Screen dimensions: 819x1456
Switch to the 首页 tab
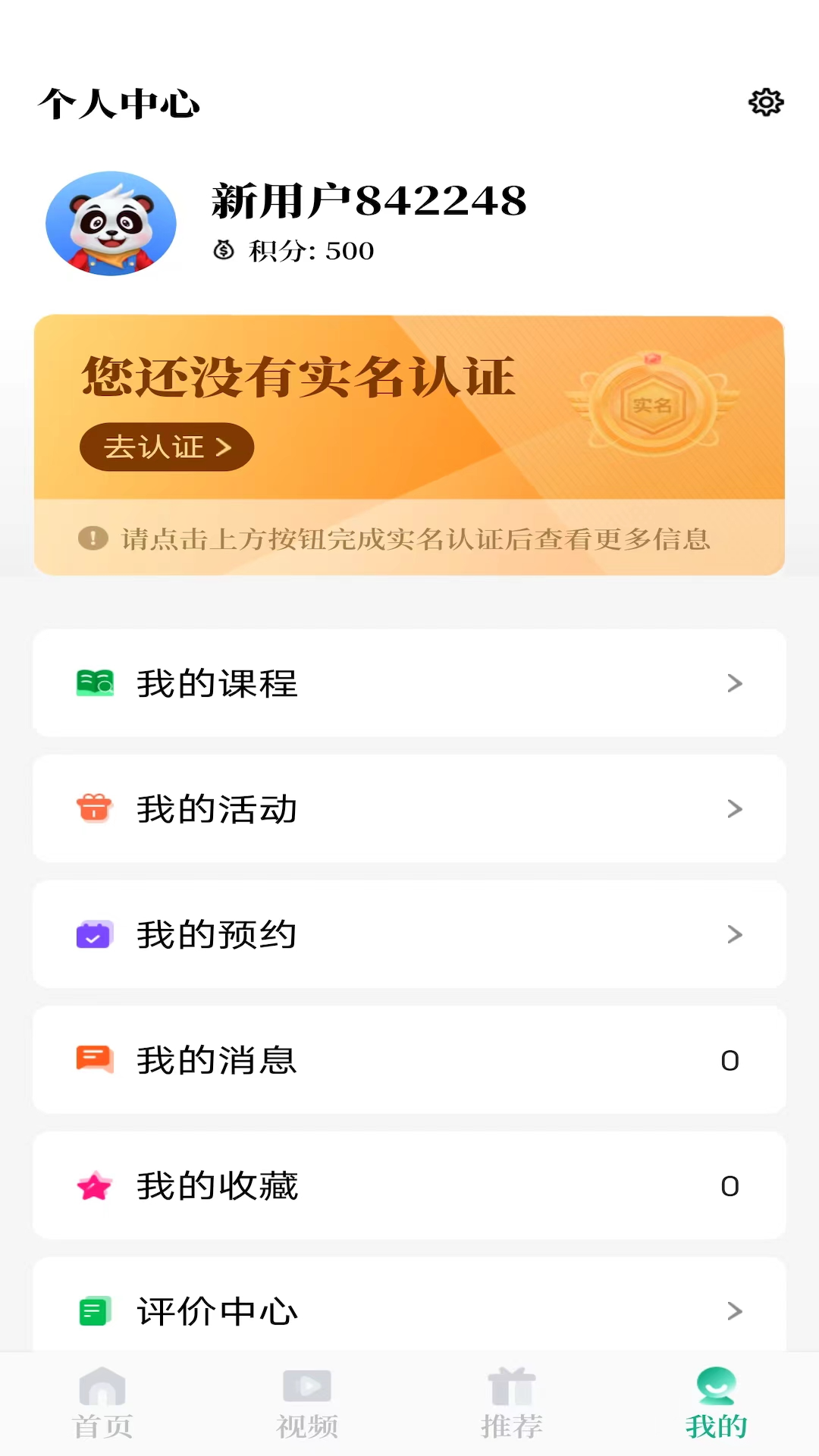102,1404
